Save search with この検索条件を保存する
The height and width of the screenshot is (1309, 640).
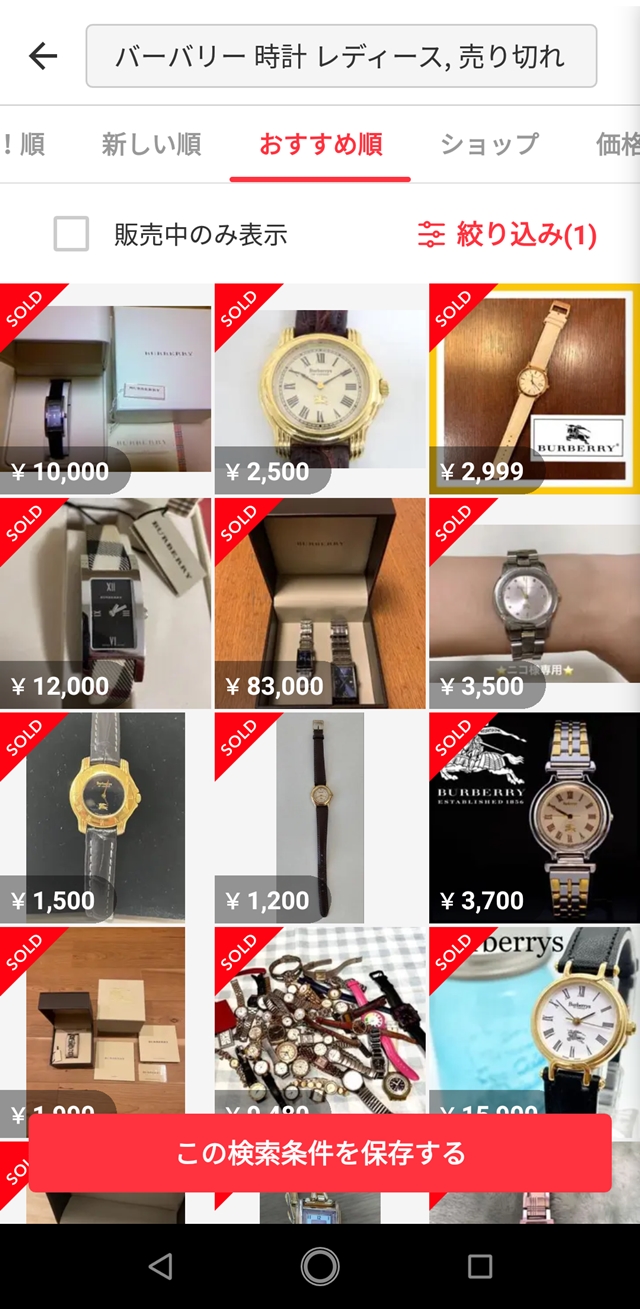pyautogui.click(x=320, y=1153)
